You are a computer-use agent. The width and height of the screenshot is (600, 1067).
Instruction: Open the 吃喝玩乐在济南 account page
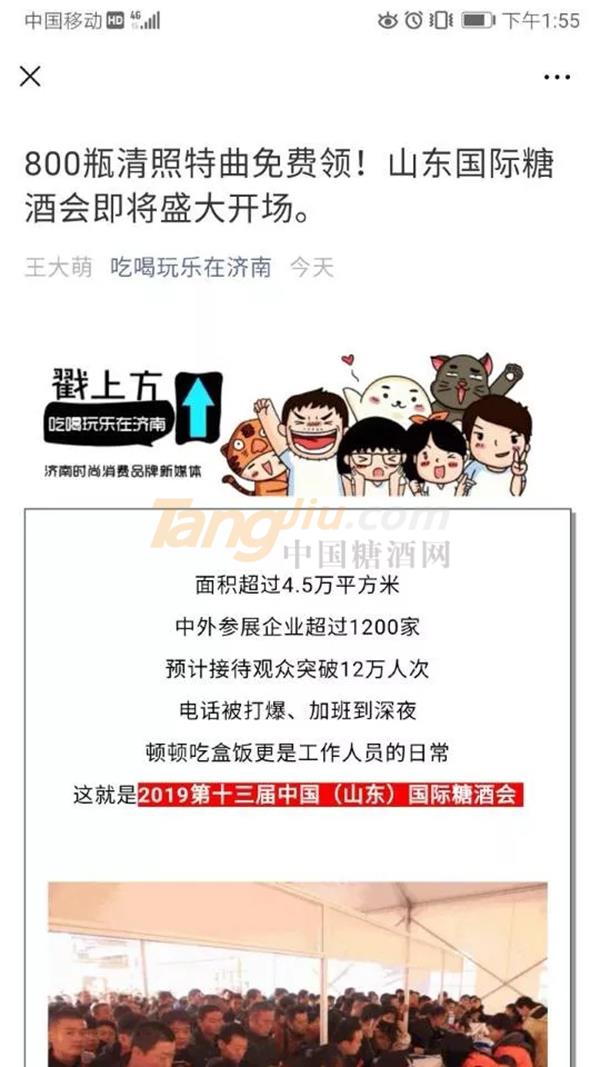(x=191, y=267)
